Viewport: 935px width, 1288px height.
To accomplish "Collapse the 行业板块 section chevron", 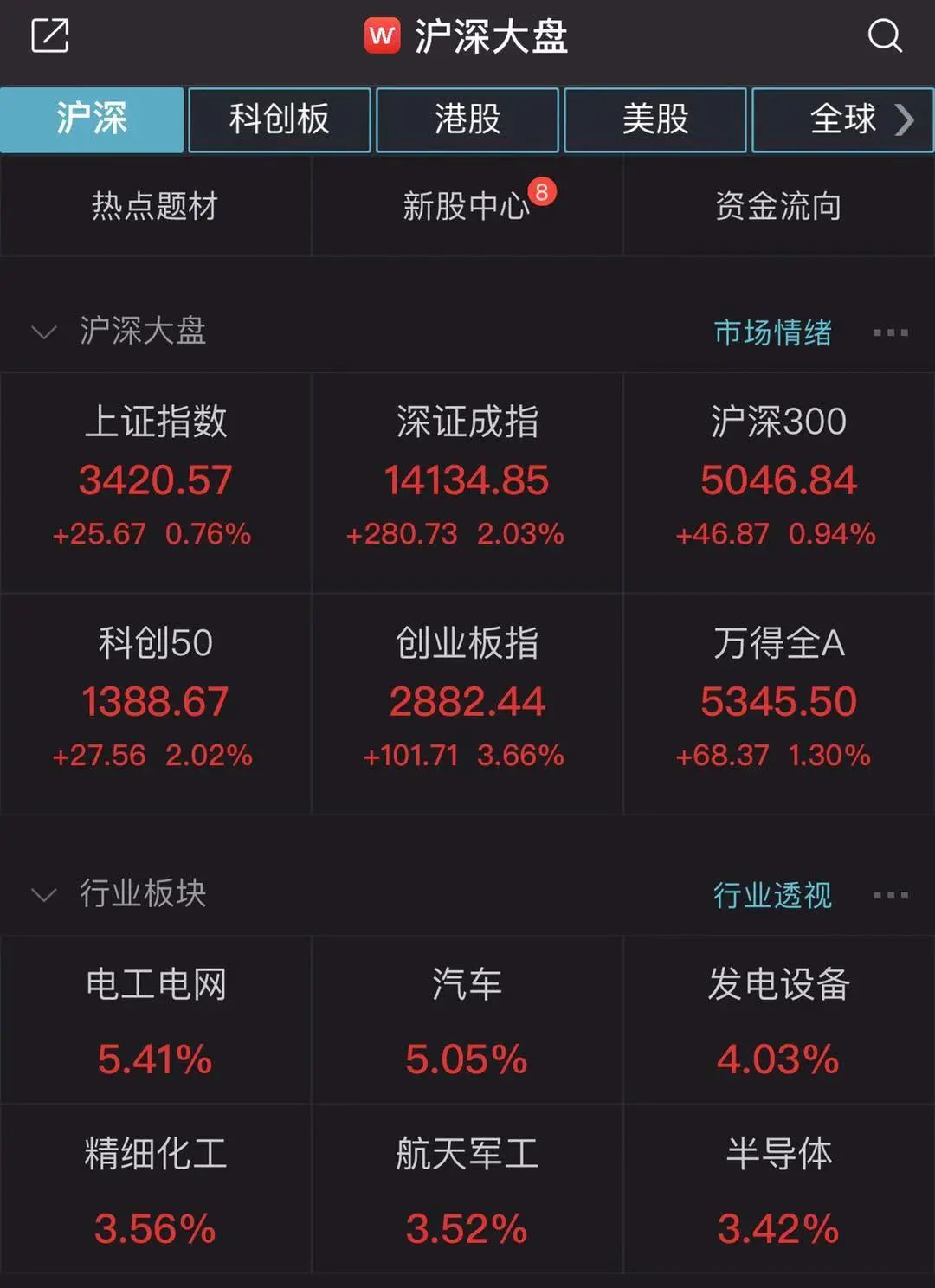I will click(x=43, y=894).
